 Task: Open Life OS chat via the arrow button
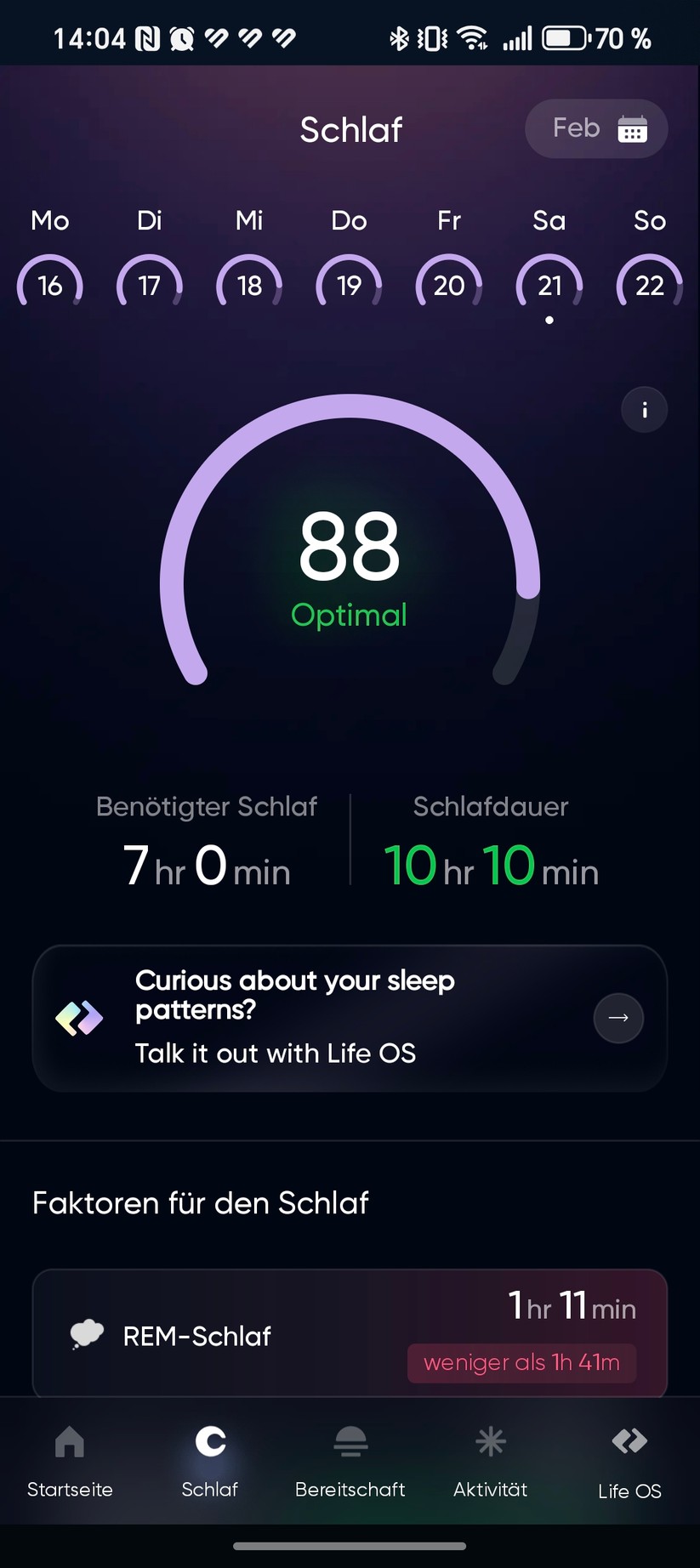618,1017
